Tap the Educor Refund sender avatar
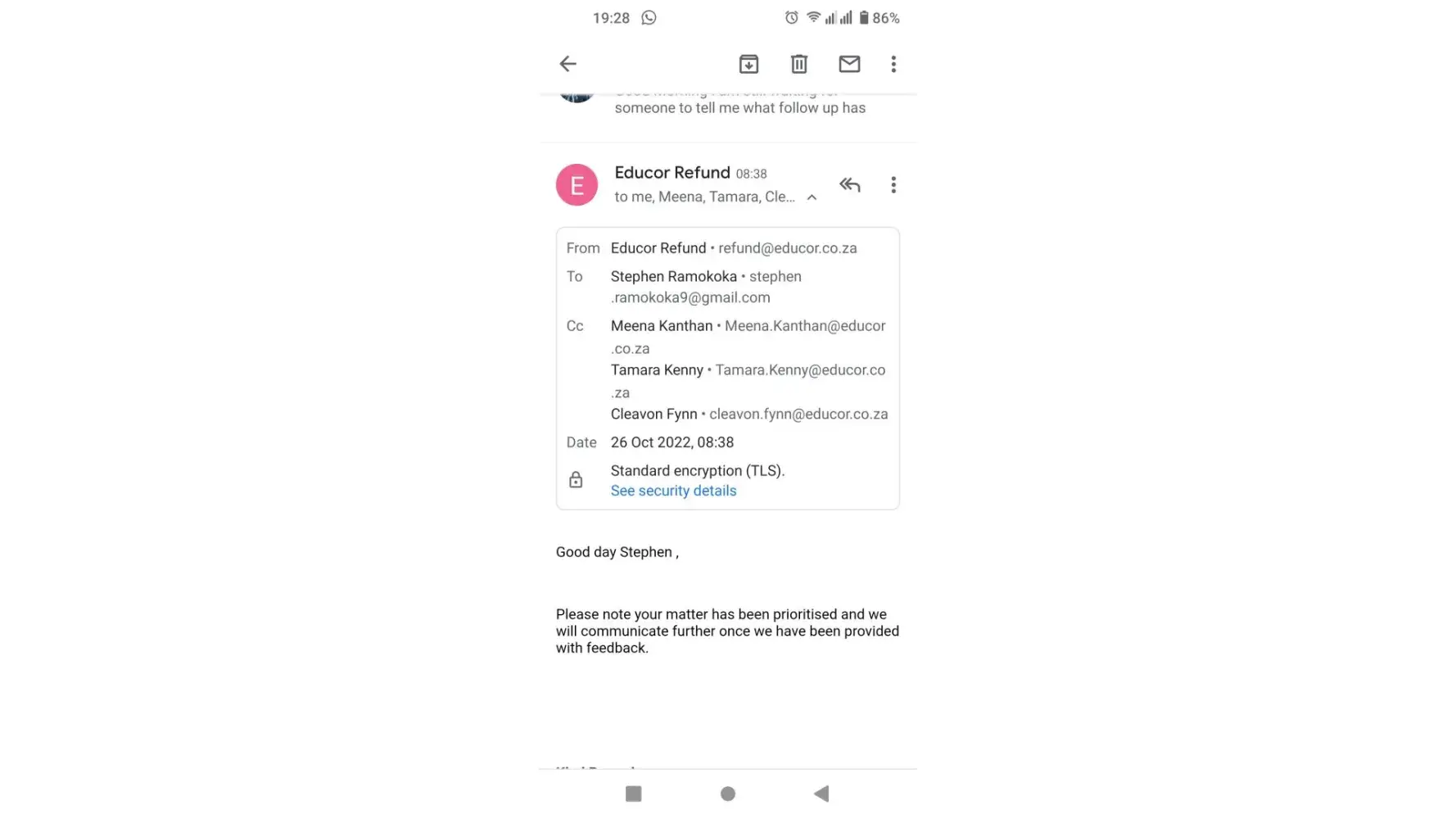Screen dimensions: 1456x819 577,185
